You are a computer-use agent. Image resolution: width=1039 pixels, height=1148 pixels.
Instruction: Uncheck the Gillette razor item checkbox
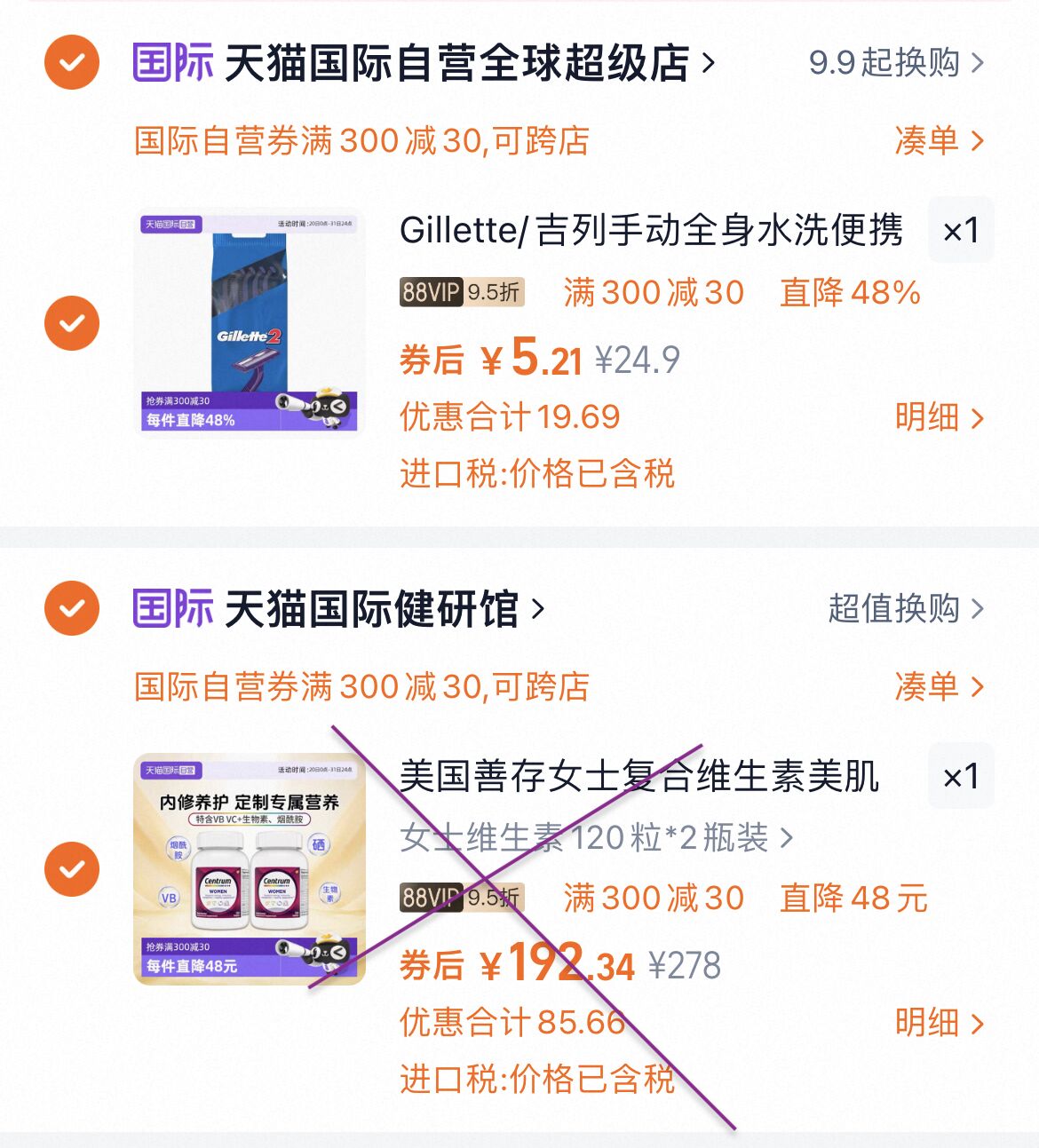coord(71,322)
